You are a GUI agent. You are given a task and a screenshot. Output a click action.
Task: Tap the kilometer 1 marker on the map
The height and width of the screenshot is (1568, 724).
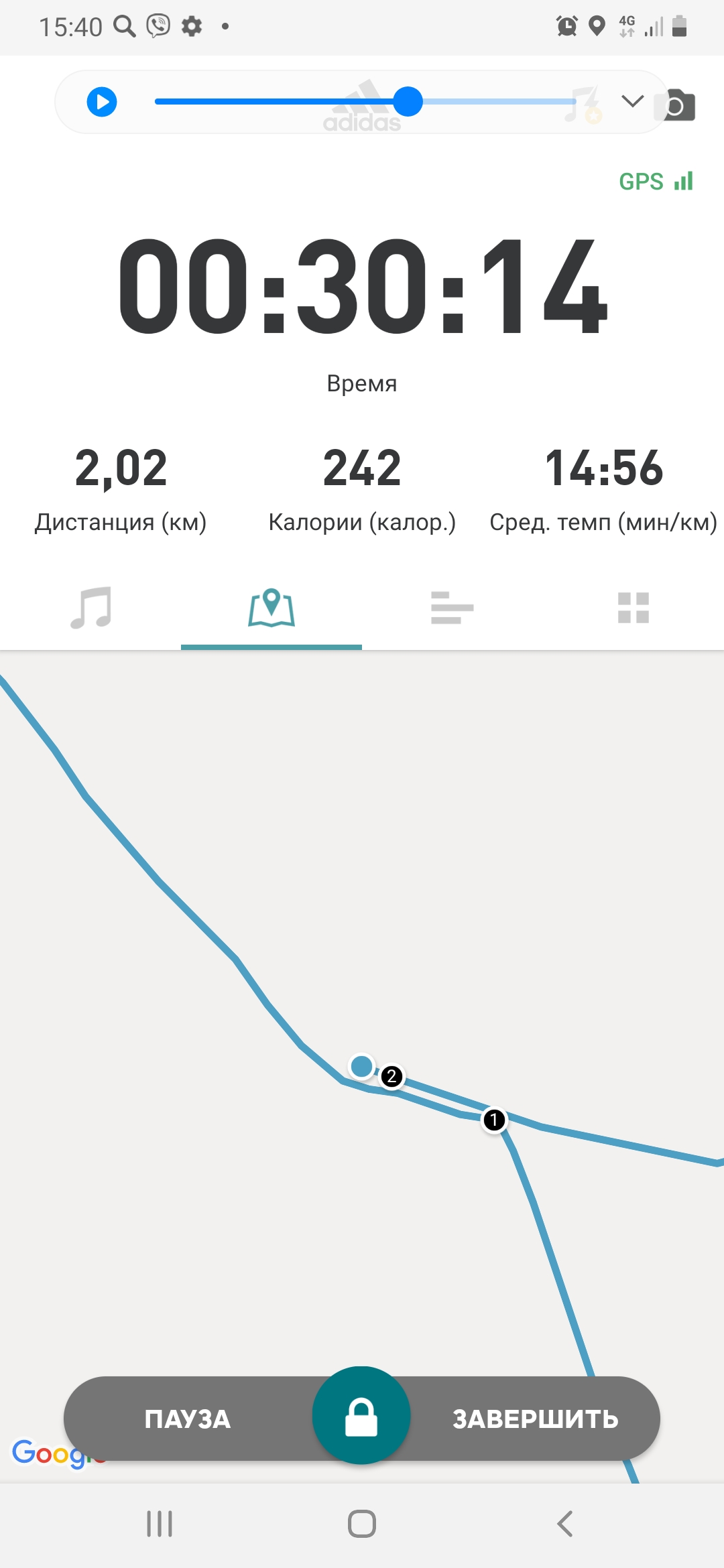[x=494, y=1120]
